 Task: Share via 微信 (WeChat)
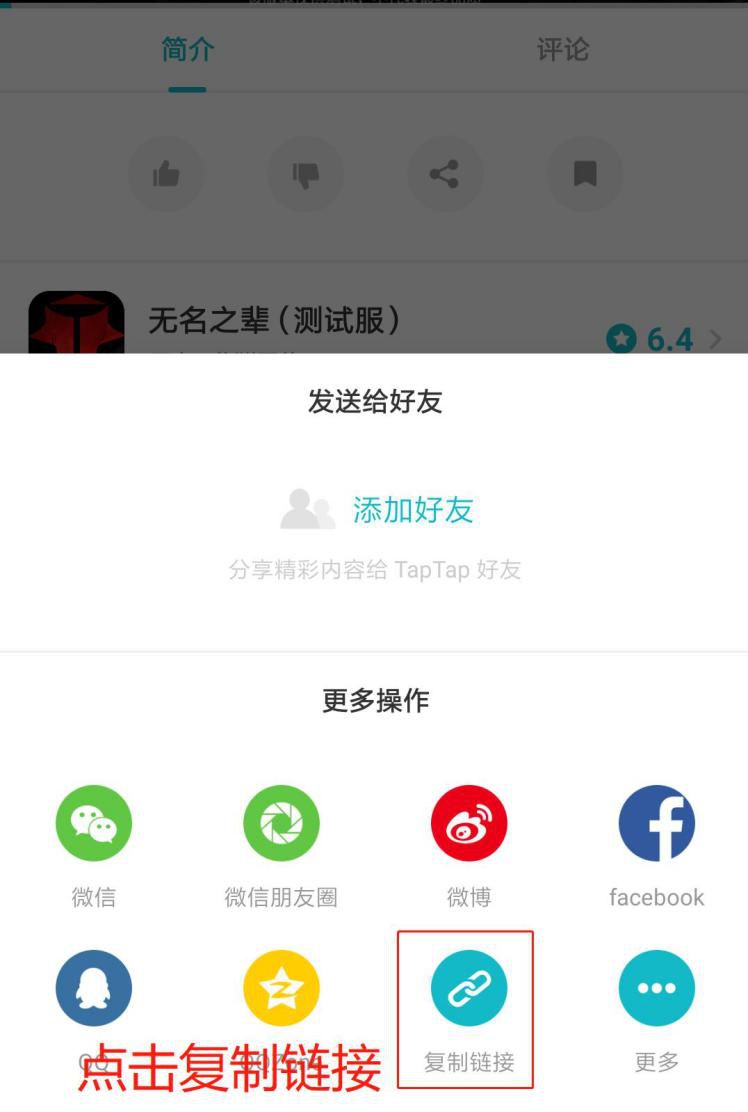pyautogui.click(x=94, y=822)
